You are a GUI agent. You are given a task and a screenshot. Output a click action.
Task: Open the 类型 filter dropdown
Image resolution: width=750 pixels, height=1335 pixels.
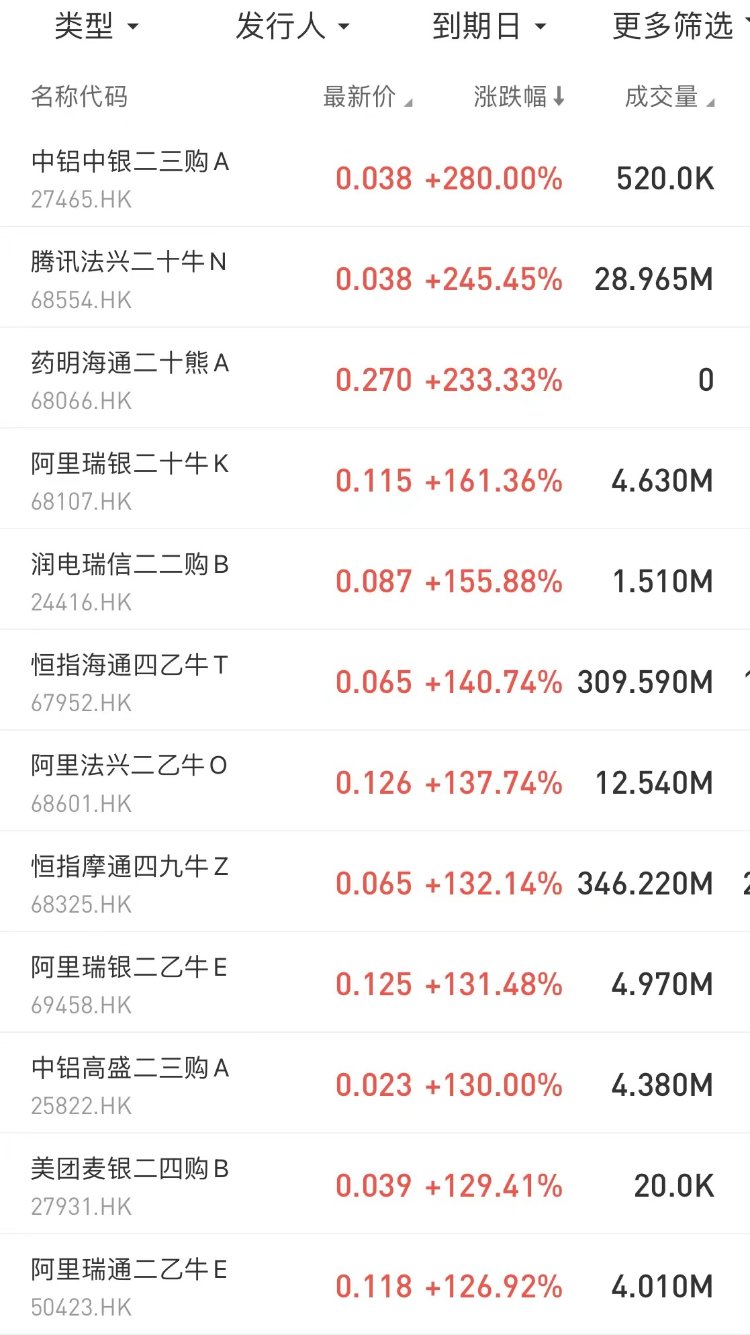coord(96,27)
